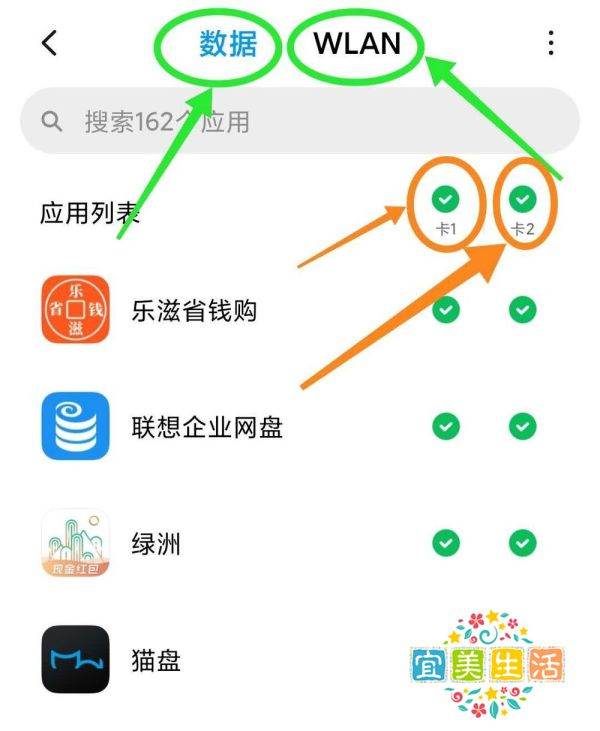Toggle the 卡1 checkbox for all apps
This screenshot has width=600, height=731.
coord(446,198)
